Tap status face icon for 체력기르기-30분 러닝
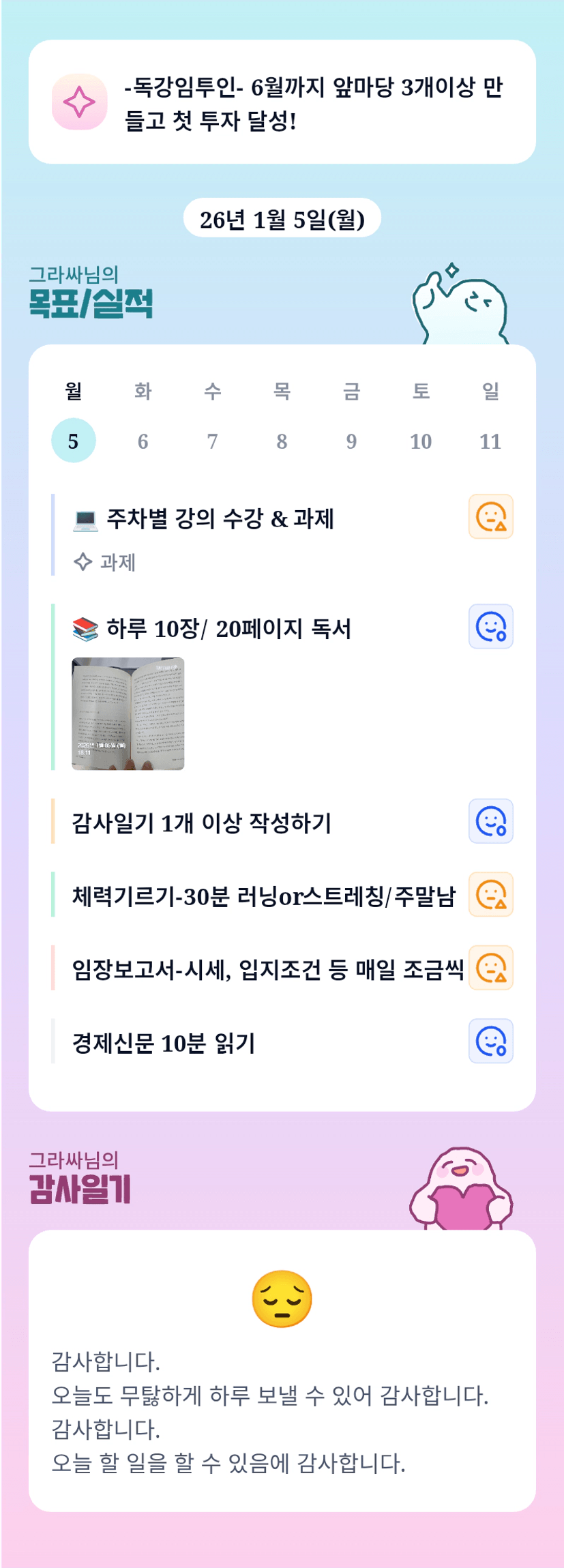The image size is (564, 1568). coord(490,894)
